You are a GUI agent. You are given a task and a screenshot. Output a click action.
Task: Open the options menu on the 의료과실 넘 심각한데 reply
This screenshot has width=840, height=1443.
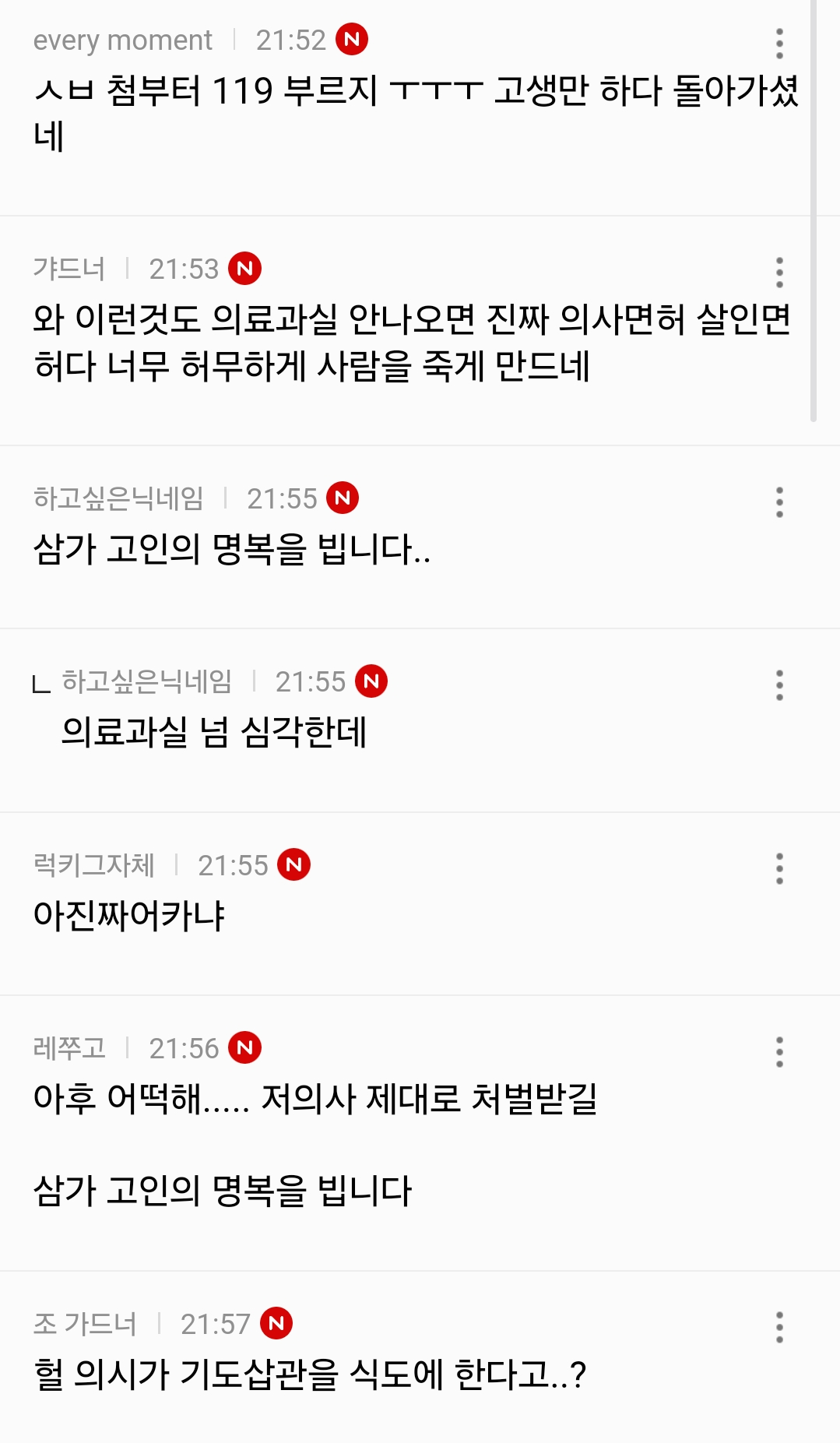(779, 685)
